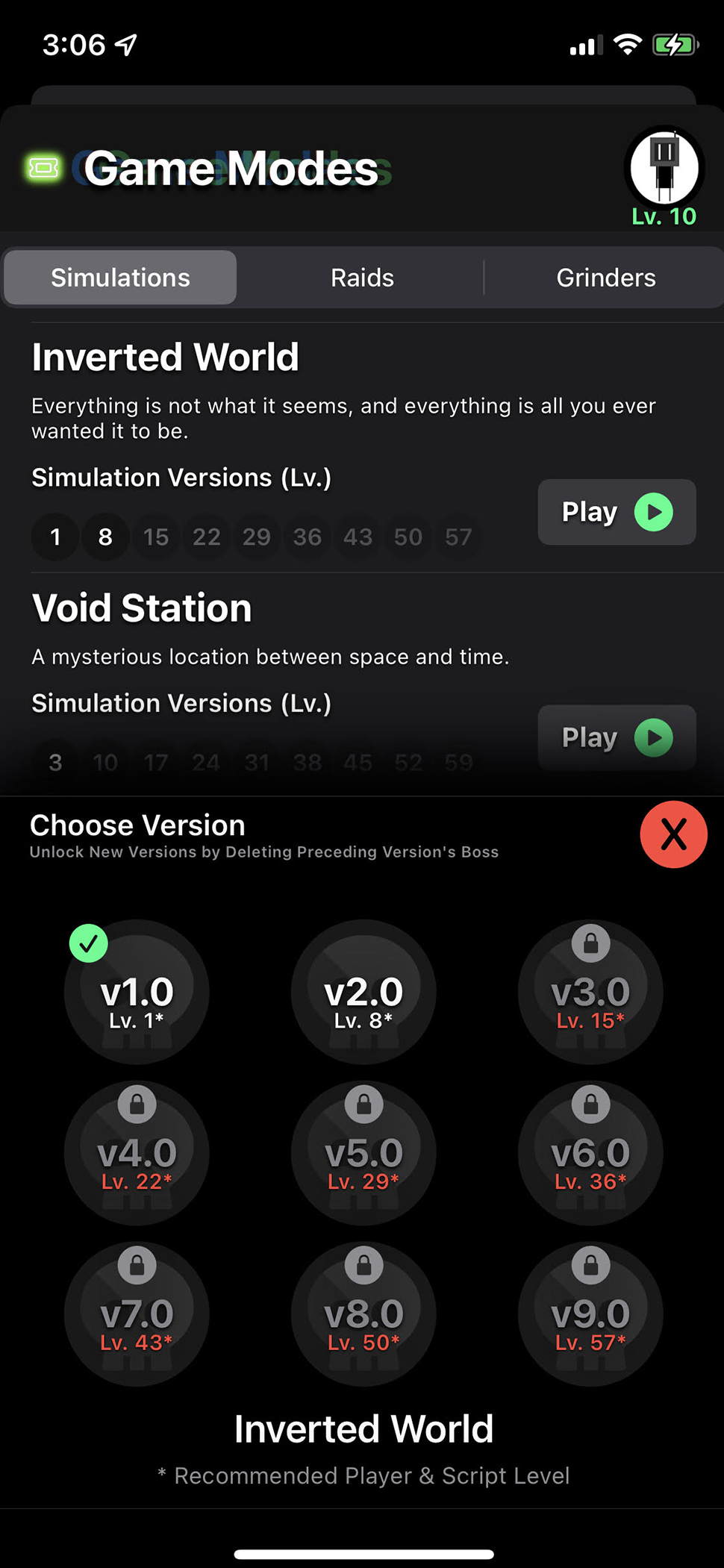Choose version v2.0 Lv. 8
Screen dimensions: 724x1568
point(363,992)
